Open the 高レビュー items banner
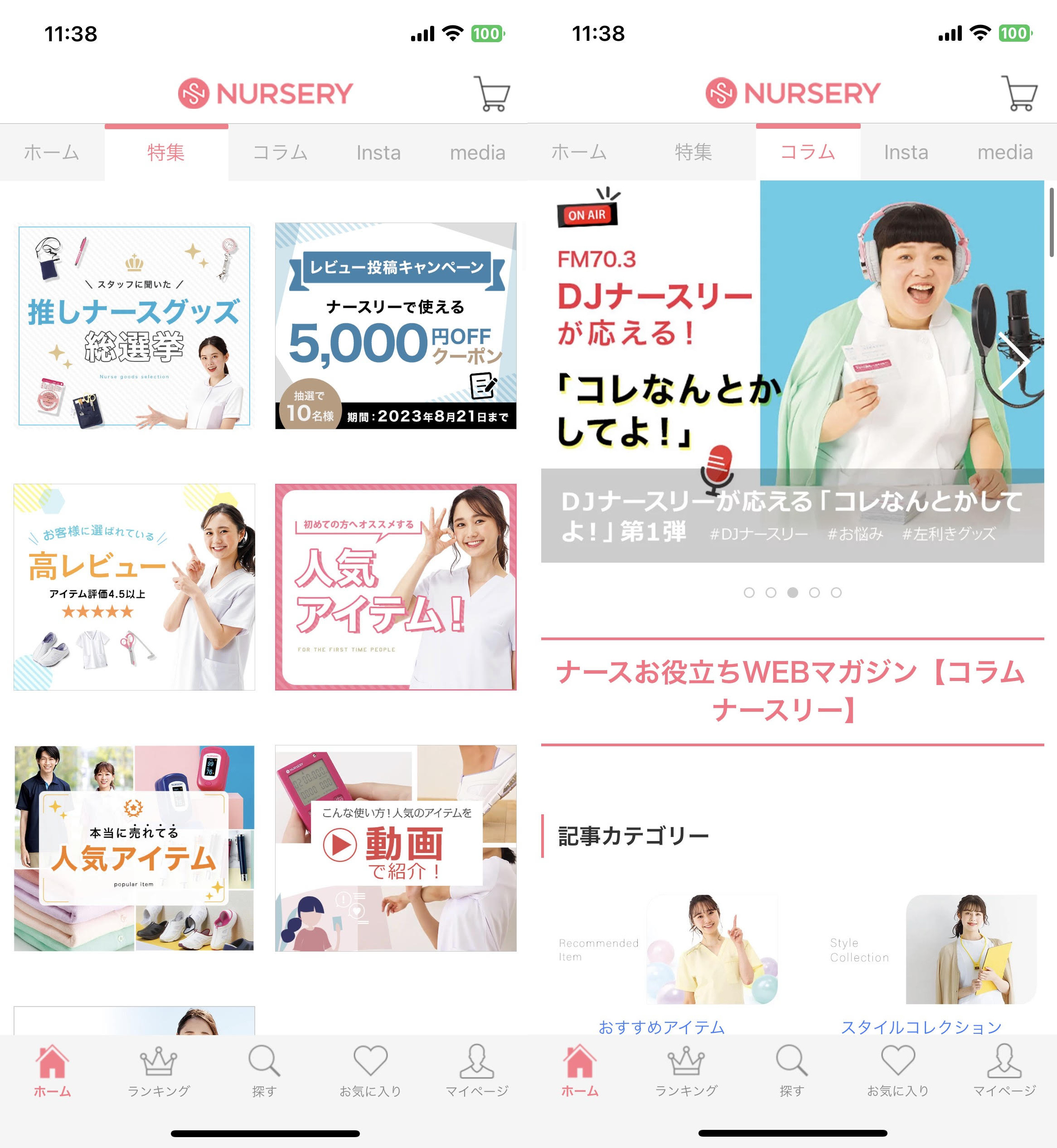1057x1148 pixels. point(134,587)
